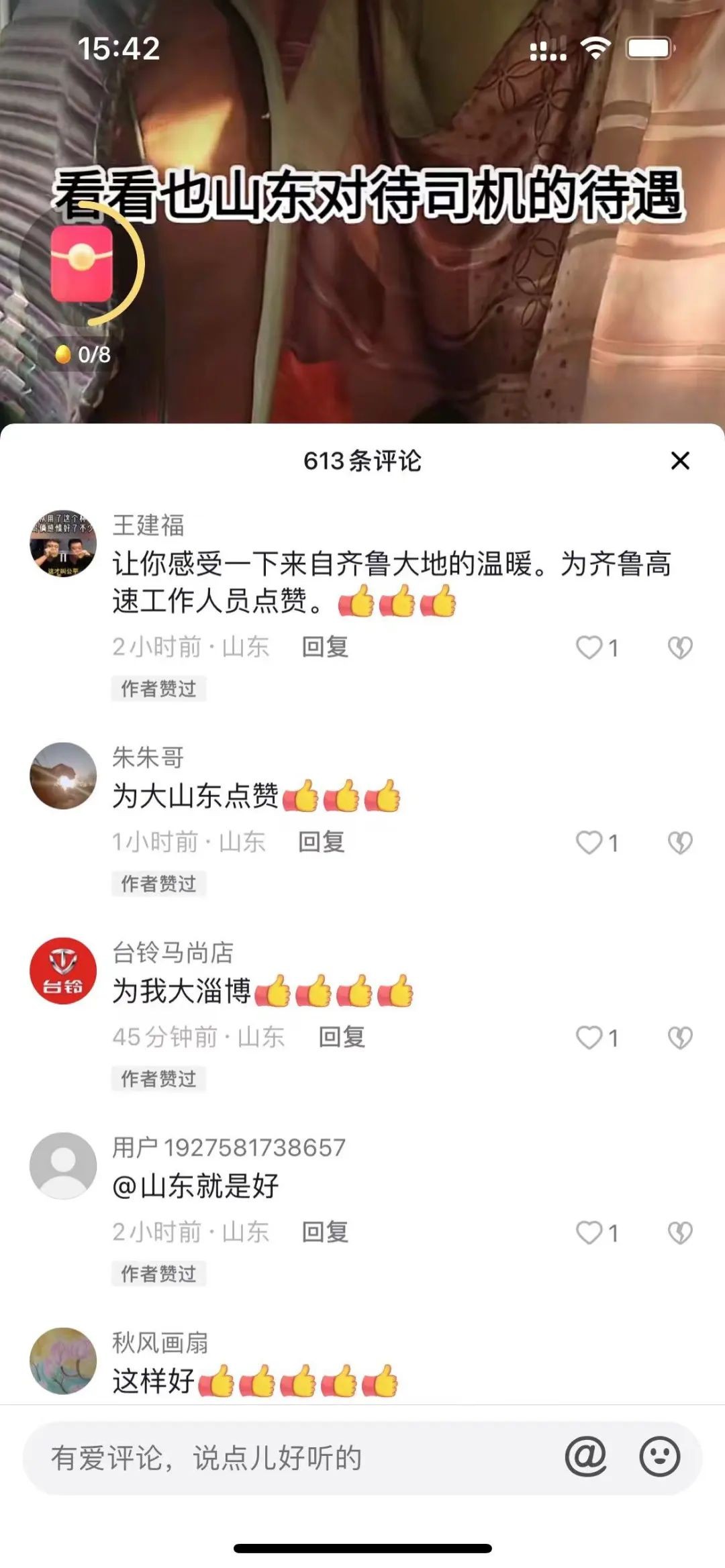Close the 613条评论 comments panel
The image size is (725, 1568).
680,461
